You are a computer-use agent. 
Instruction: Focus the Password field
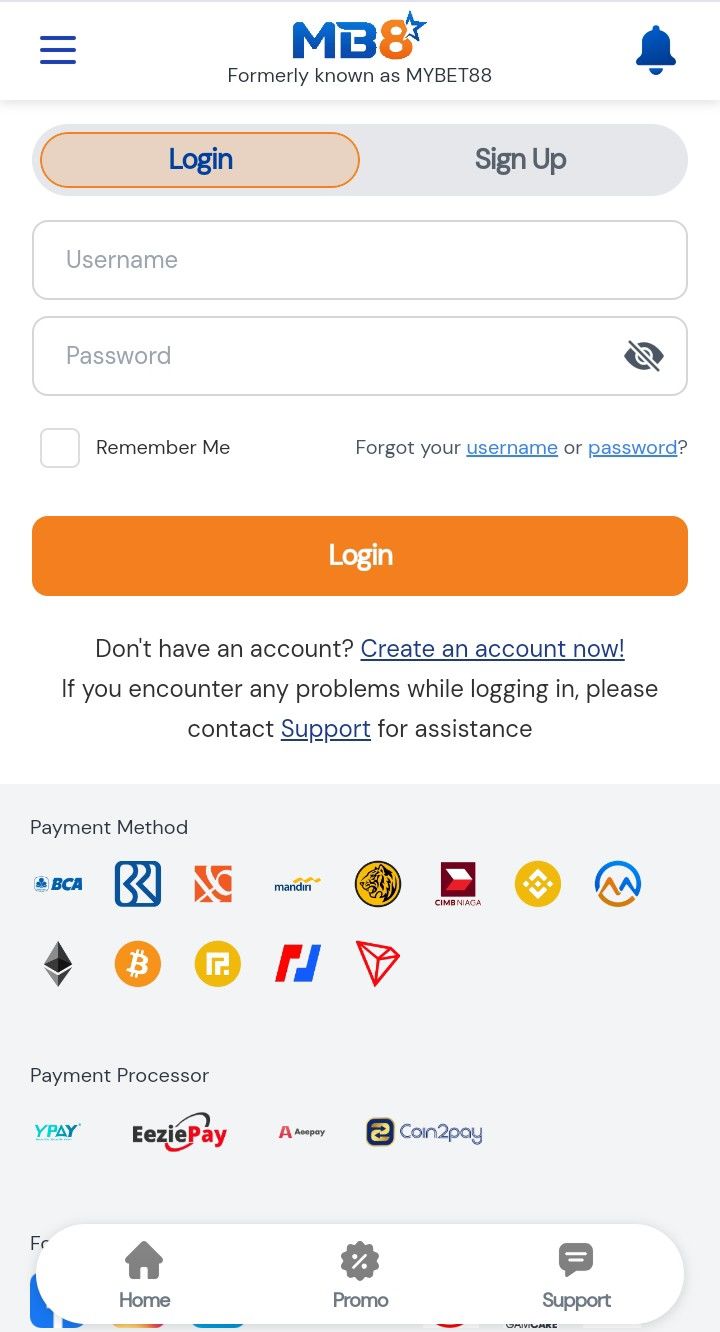point(320,356)
